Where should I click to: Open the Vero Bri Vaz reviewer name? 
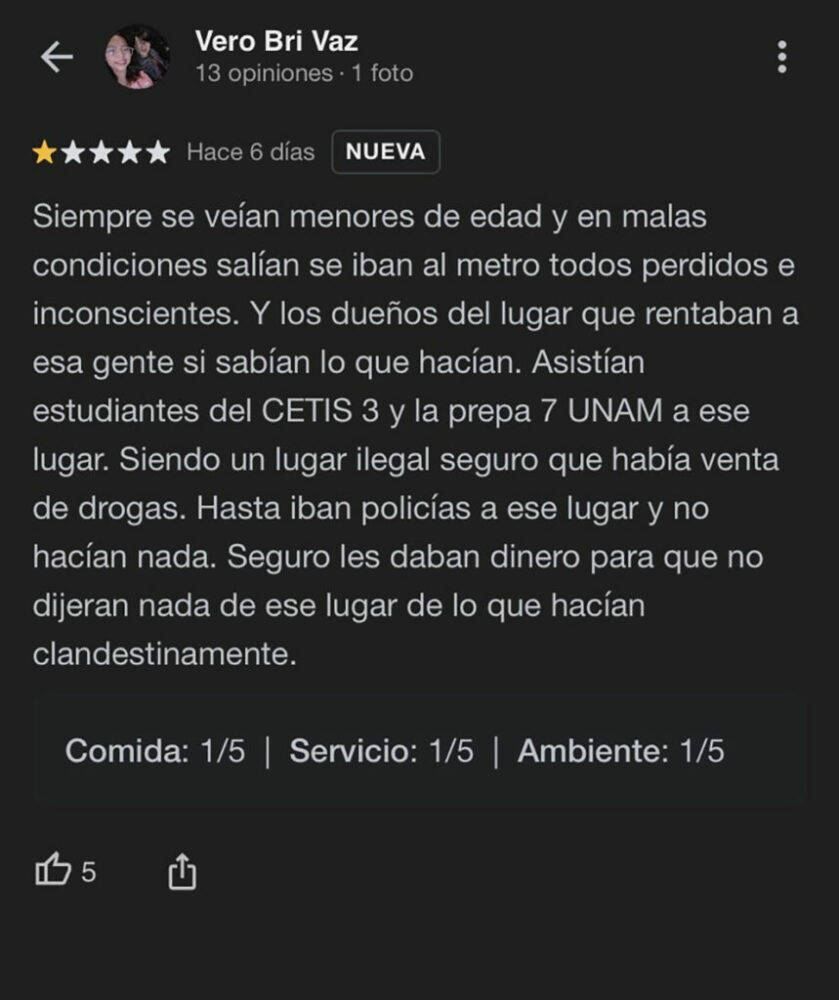276,41
